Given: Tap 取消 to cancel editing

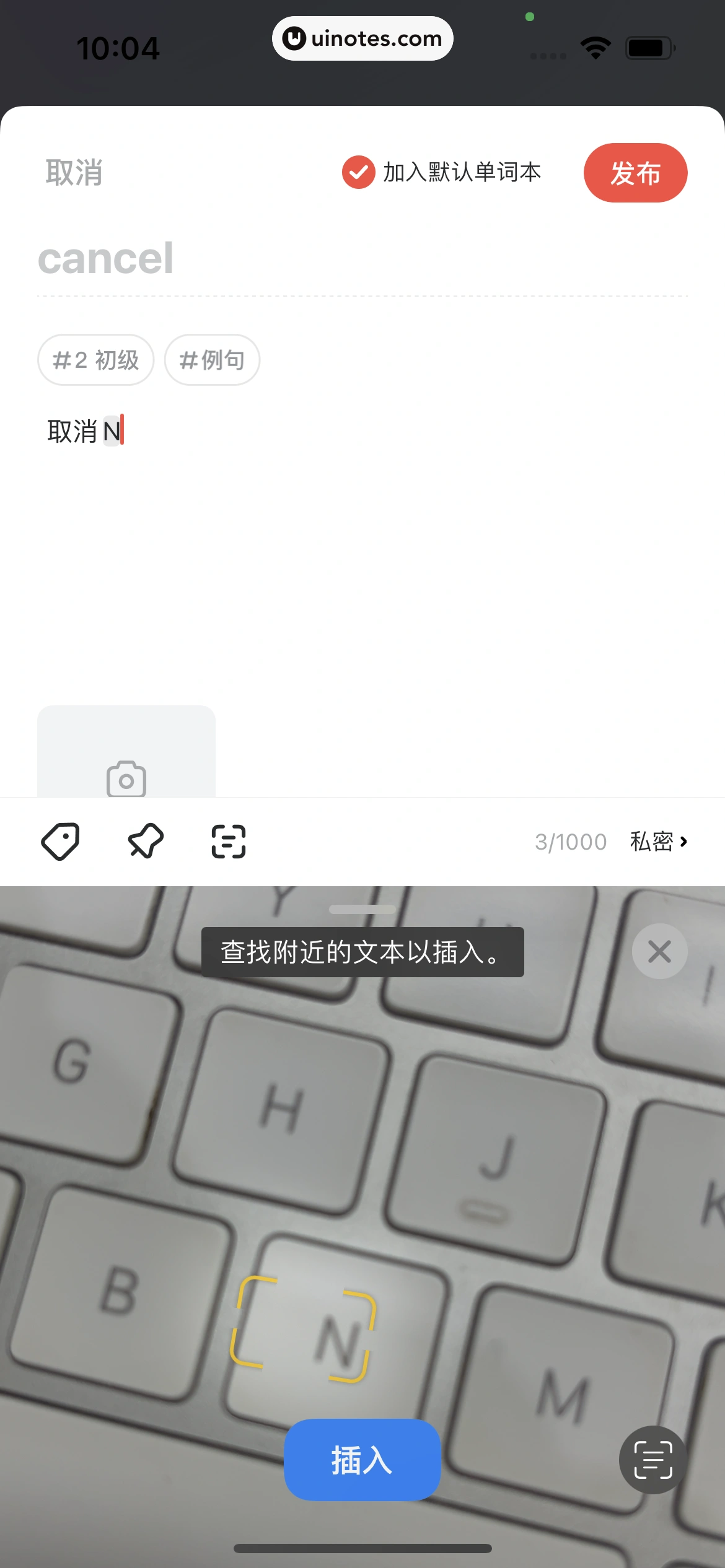Looking at the screenshot, I should pos(73,173).
